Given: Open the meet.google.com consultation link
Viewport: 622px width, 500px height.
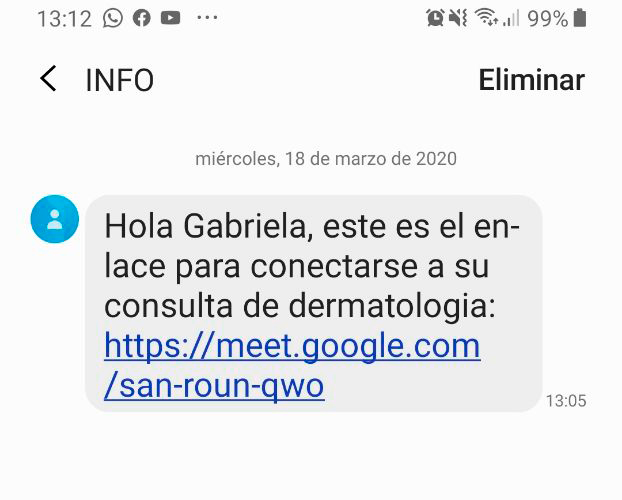Looking at the screenshot, I should (x=291, y=348).
